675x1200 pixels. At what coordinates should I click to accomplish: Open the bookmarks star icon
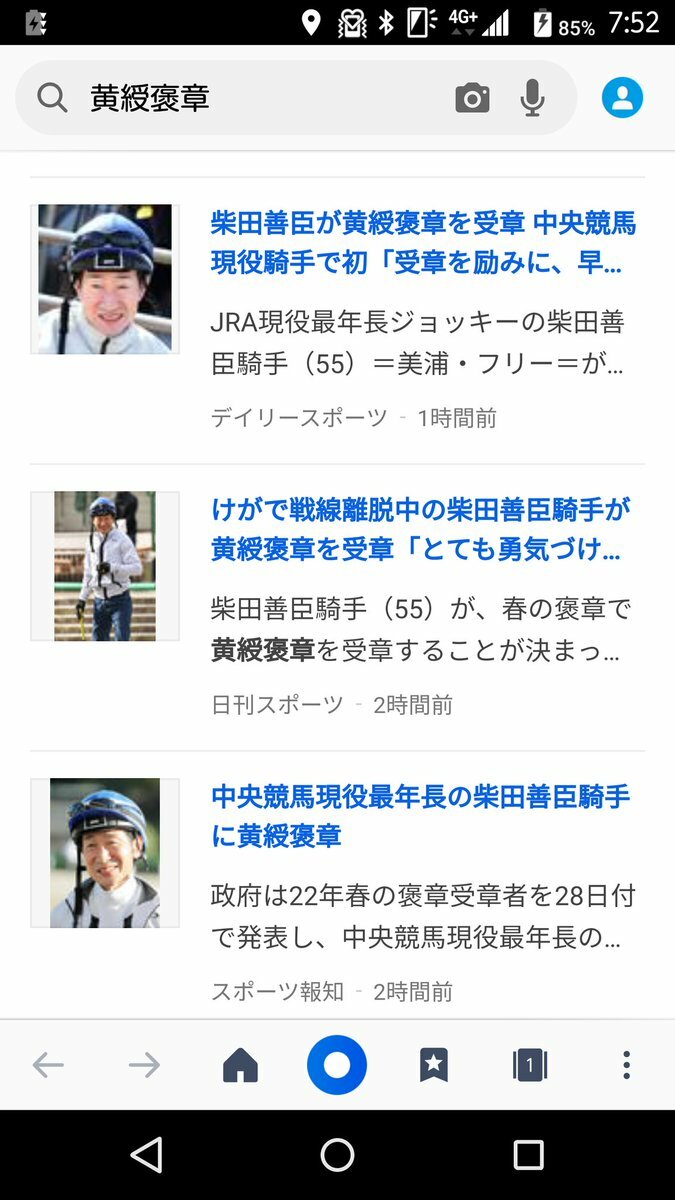tap(433, 1065)
